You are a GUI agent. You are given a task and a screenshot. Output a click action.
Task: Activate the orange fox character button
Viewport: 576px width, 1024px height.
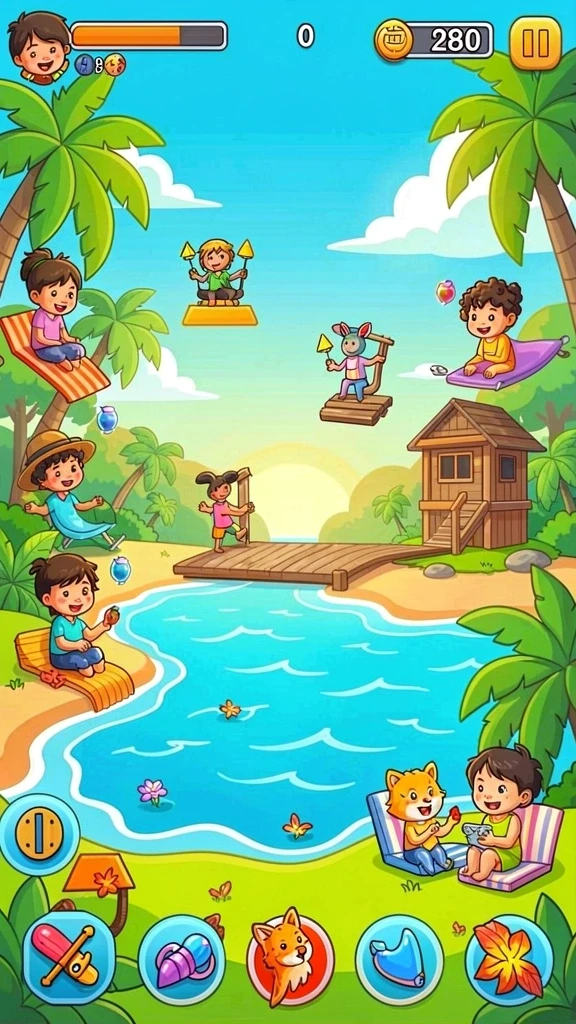click(291, 959)
